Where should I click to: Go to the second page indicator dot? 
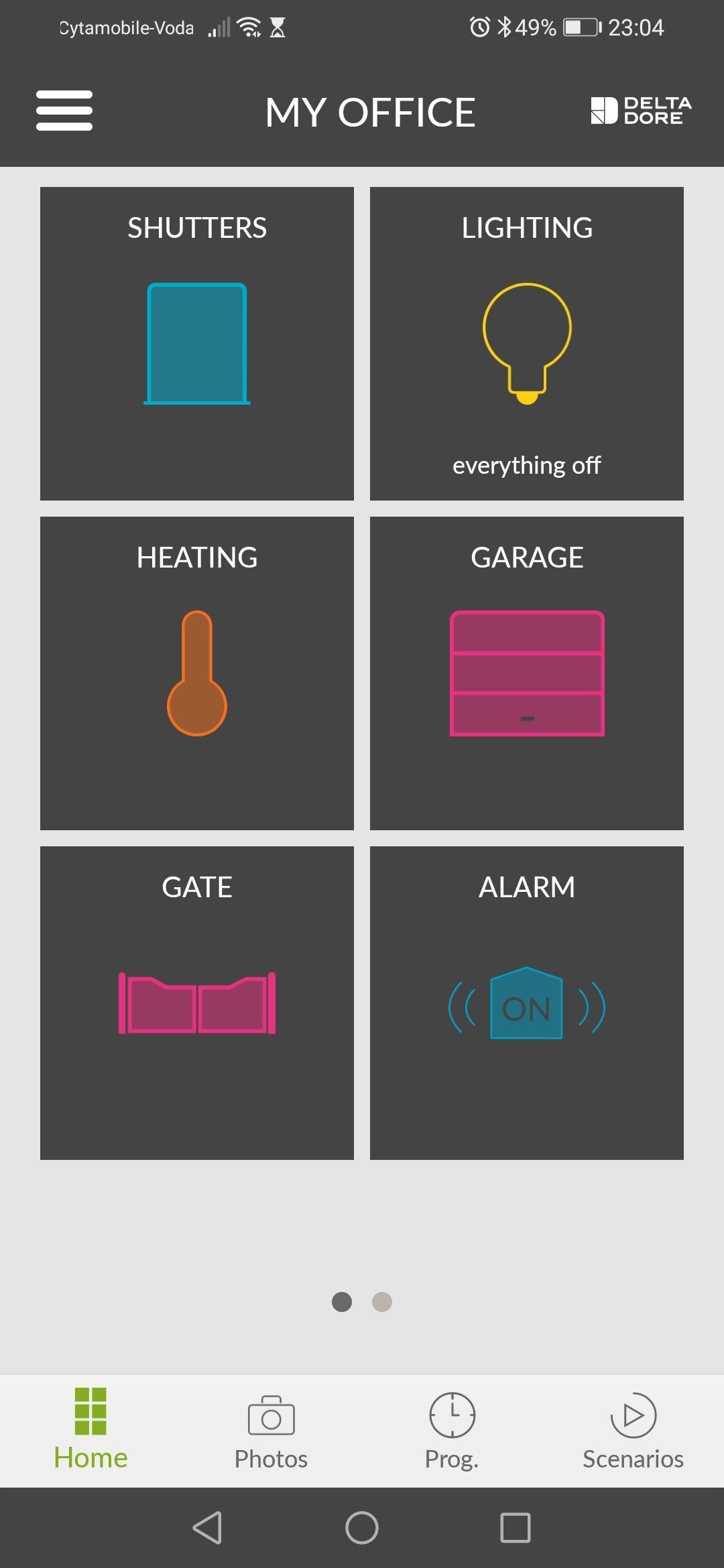pos(382,1301)
